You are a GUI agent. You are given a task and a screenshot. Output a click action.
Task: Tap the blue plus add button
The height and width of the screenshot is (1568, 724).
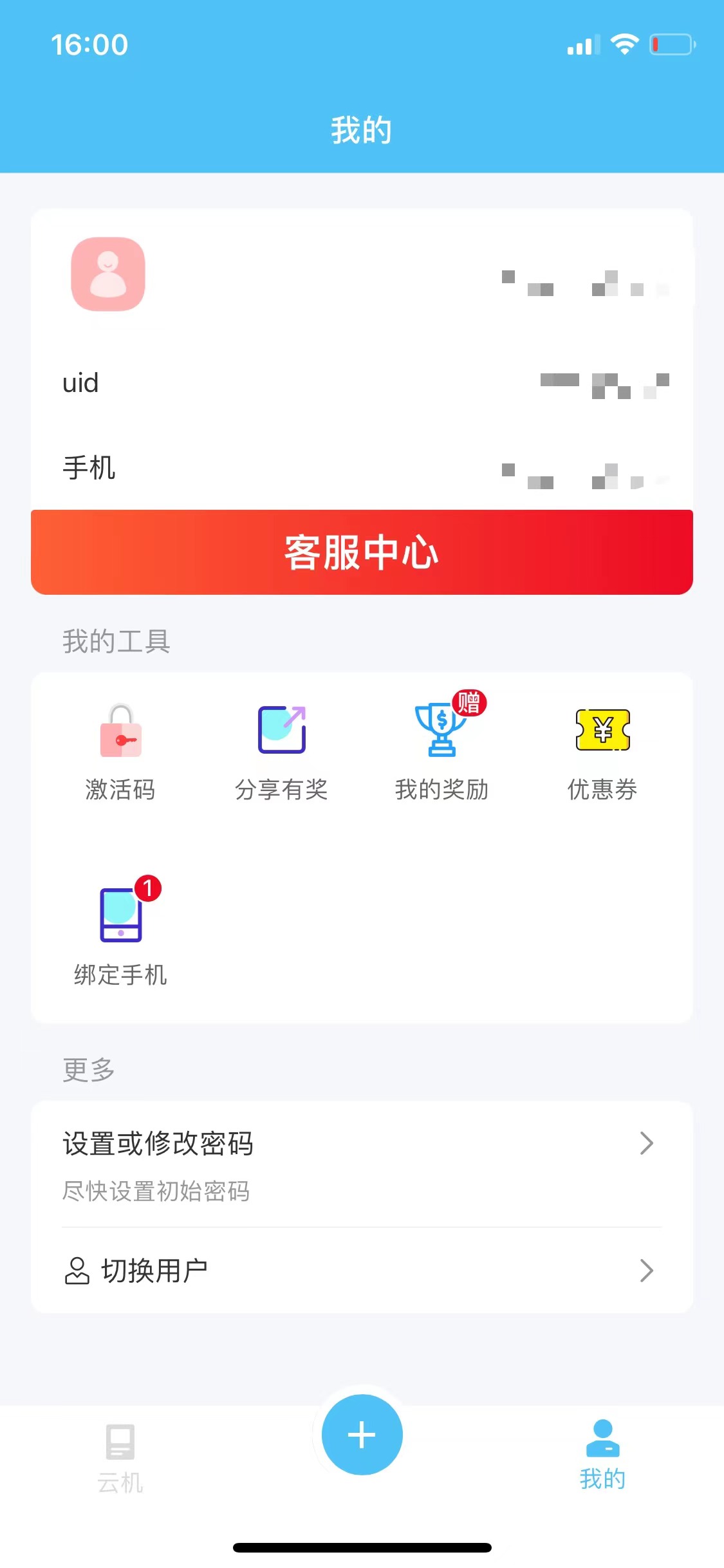(x=362, y=1434)
